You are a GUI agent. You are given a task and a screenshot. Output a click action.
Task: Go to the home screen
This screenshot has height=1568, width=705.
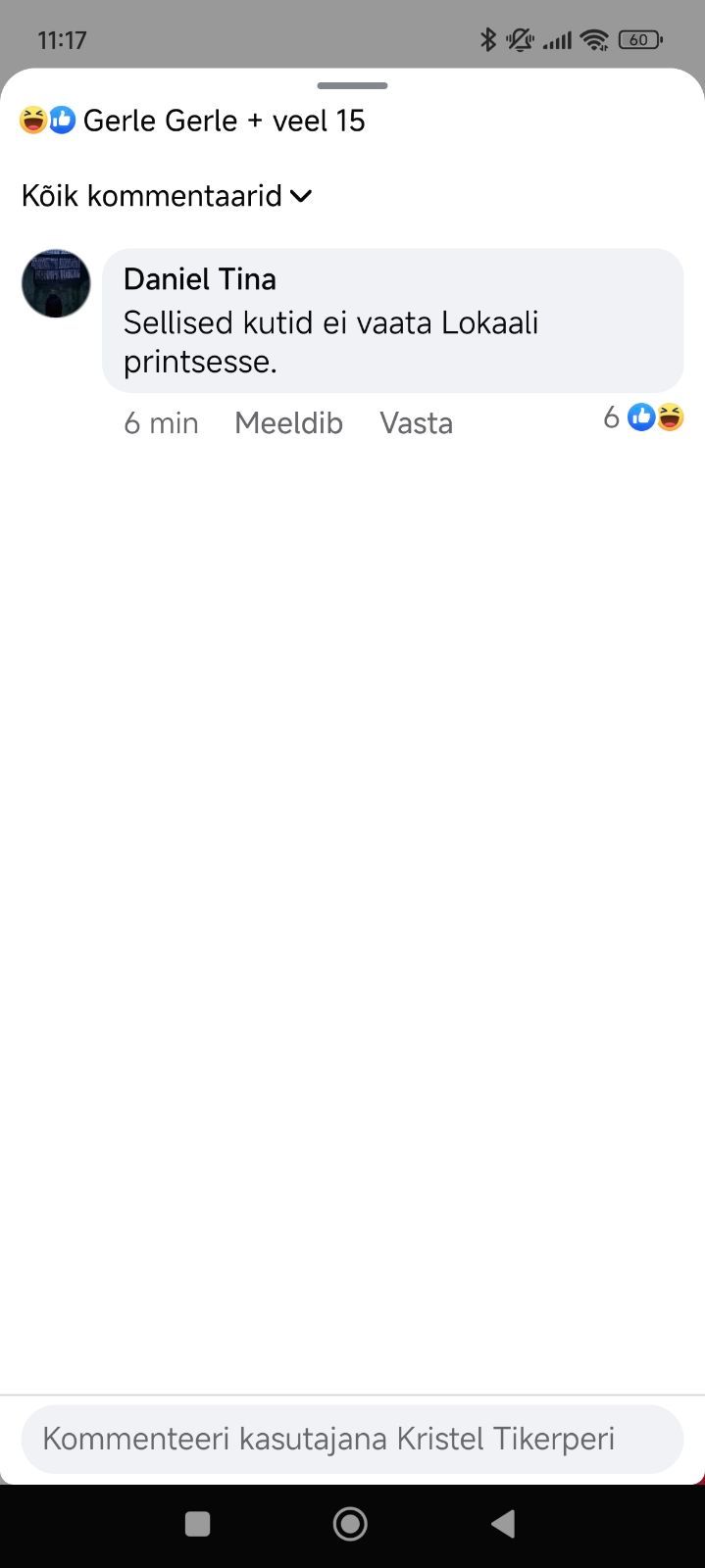350,1524
